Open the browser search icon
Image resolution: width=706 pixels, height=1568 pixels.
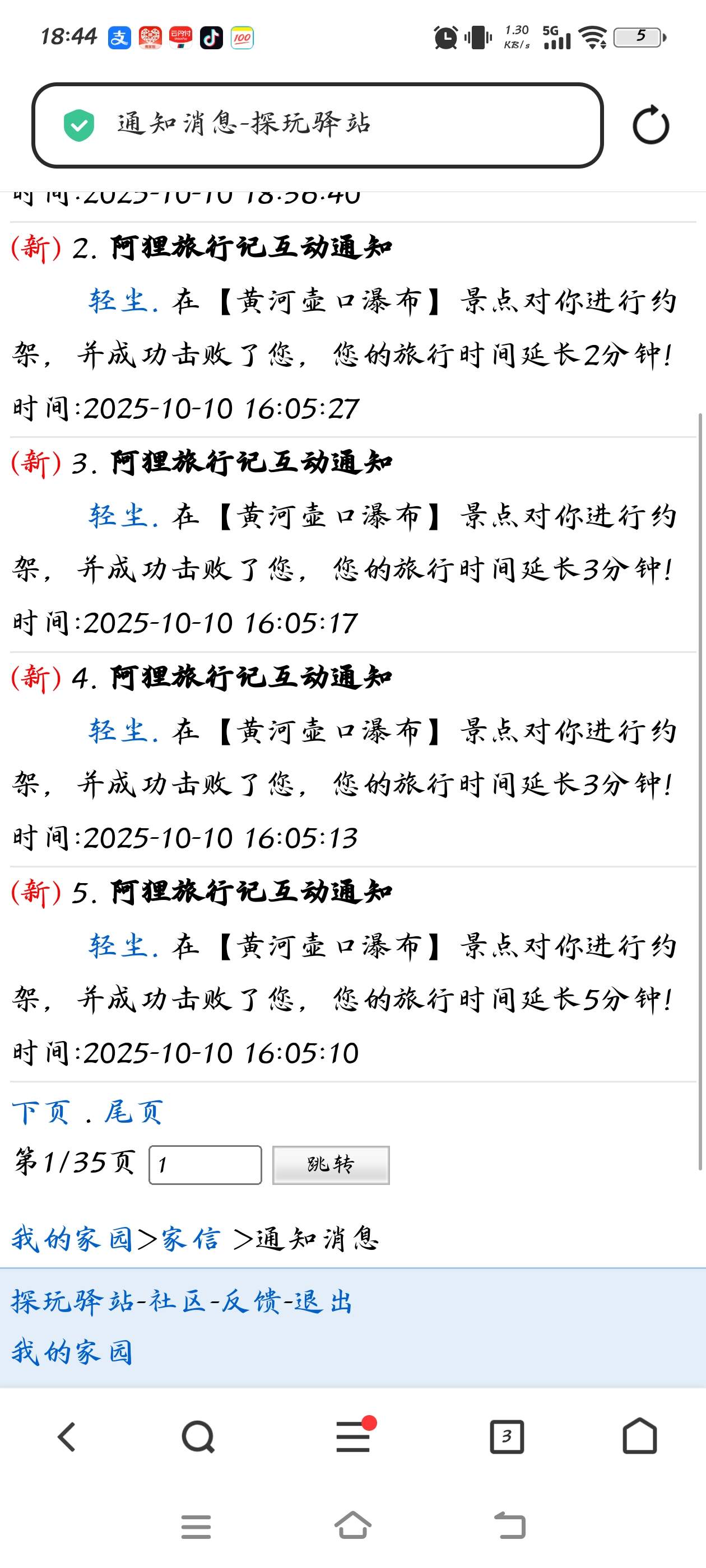click(x=198, y=1436)
